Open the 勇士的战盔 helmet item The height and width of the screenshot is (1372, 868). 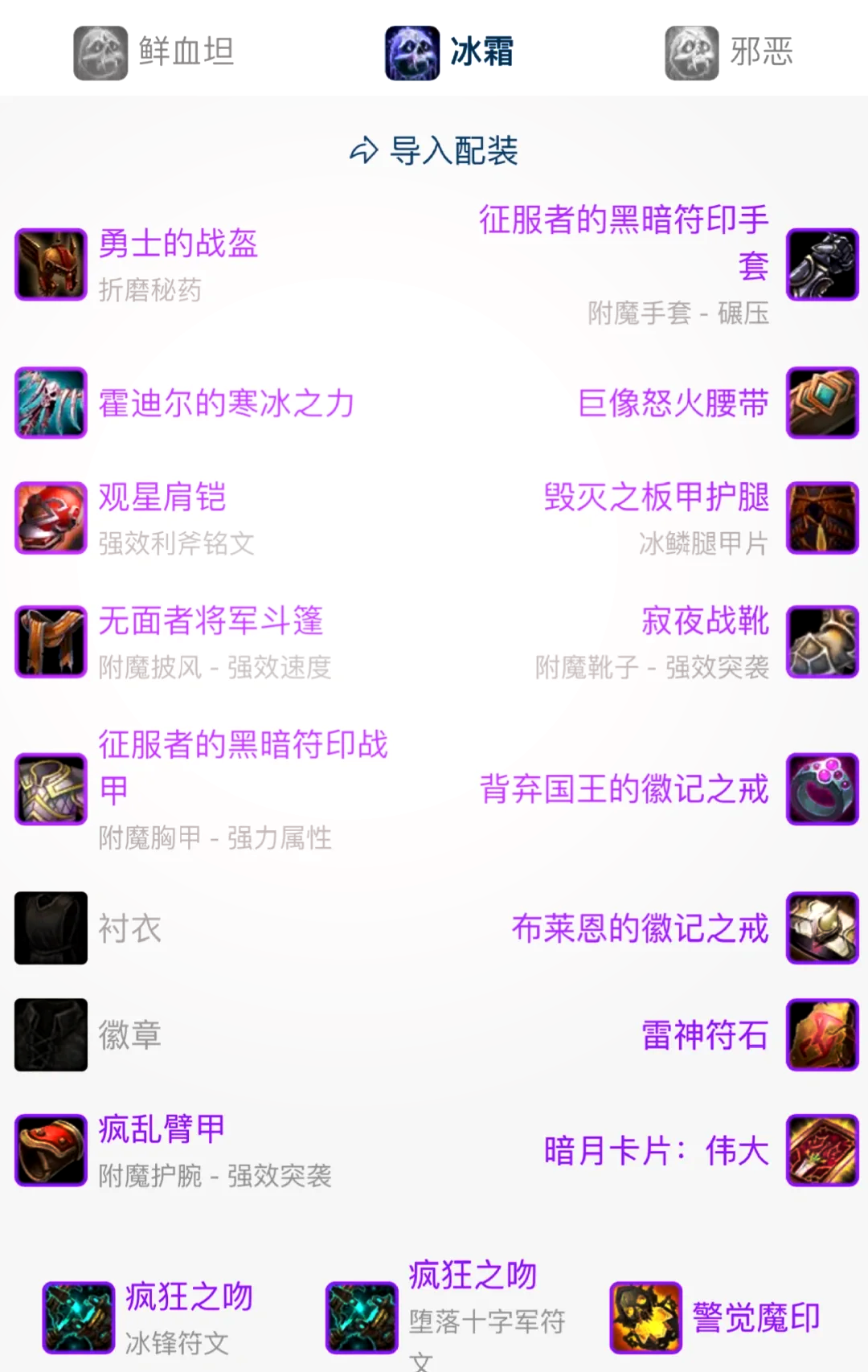point(178,244)
